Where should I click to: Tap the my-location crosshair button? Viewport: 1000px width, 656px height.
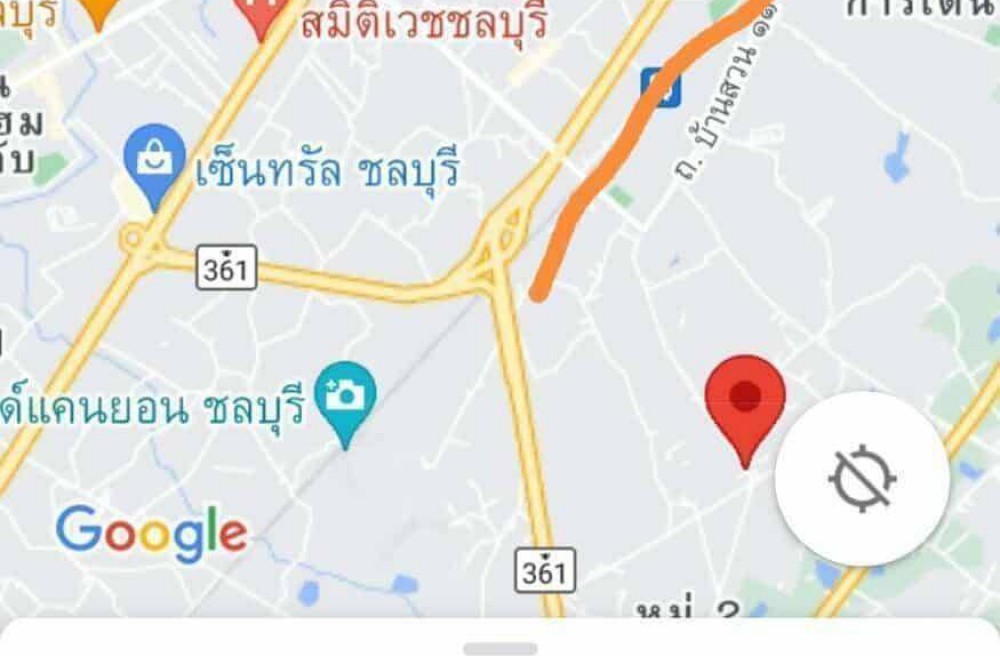(861, 479)
